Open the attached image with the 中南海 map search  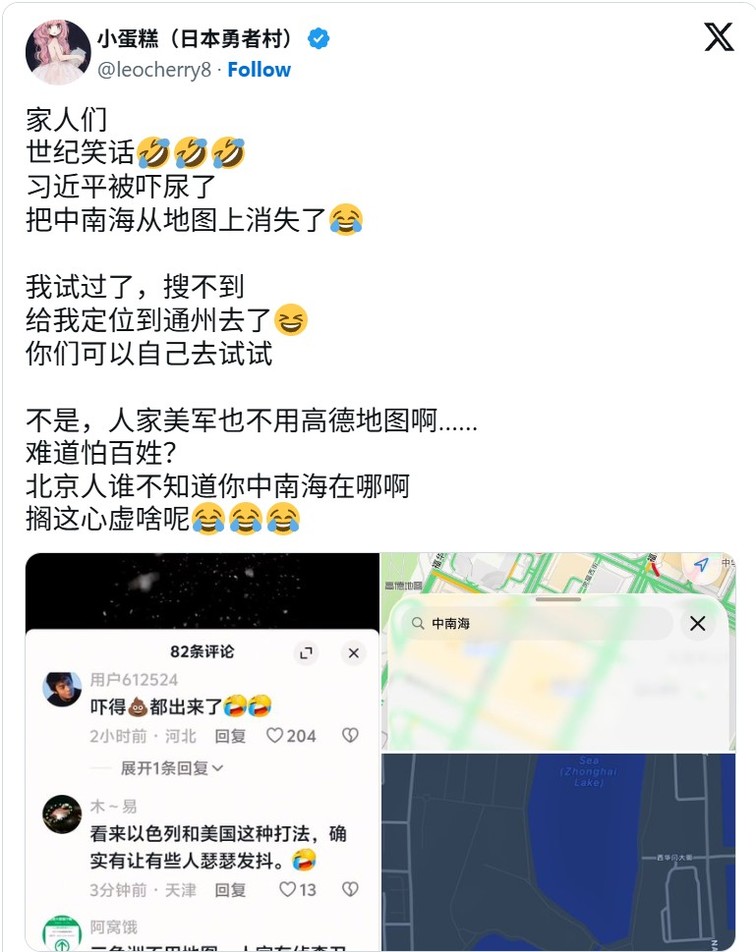pyautogui.click(x=558, y=650)
